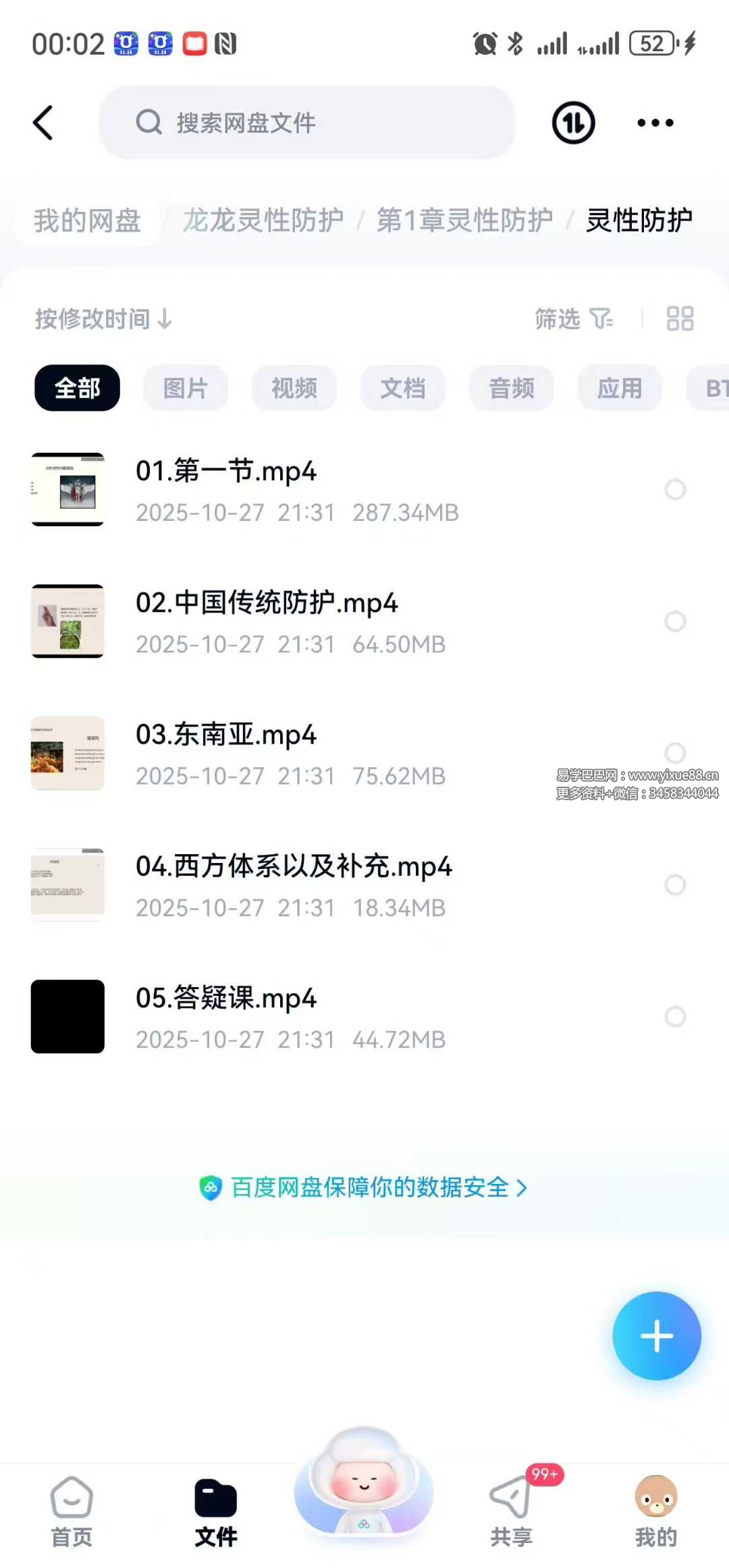Tap the 搜索网盘文件 search box

307,123
